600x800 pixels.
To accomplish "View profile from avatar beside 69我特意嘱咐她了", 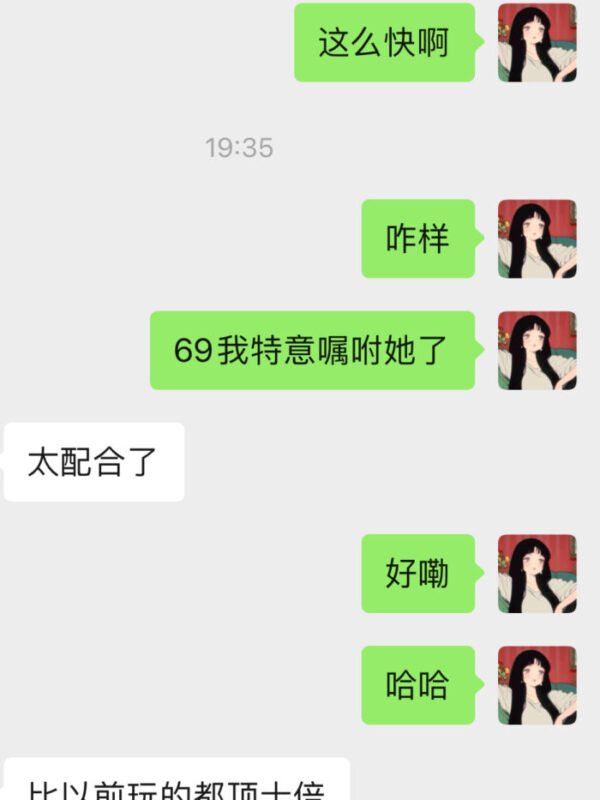I will 537,350.
